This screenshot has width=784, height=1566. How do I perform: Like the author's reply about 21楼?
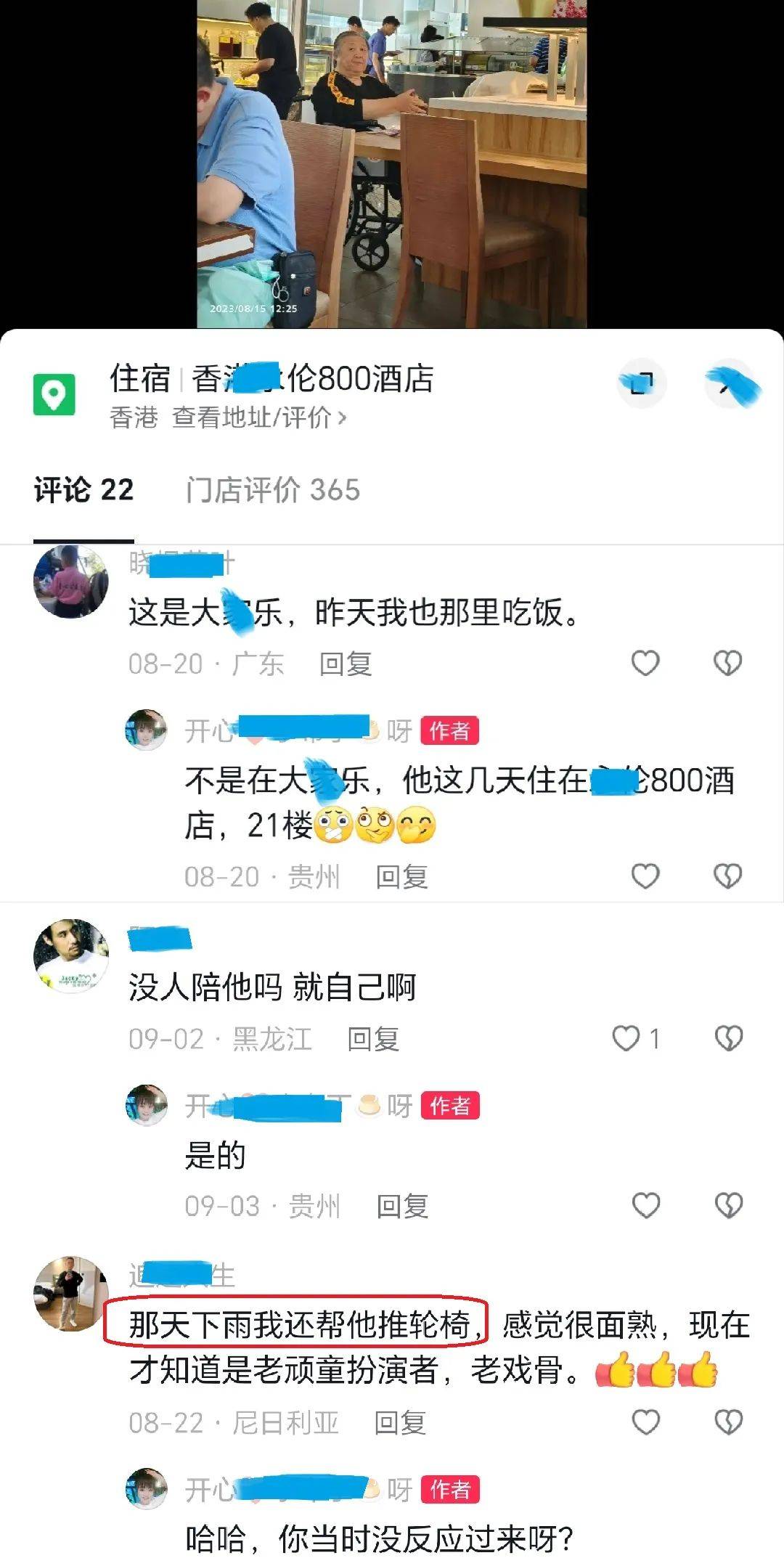click(645, 876)
